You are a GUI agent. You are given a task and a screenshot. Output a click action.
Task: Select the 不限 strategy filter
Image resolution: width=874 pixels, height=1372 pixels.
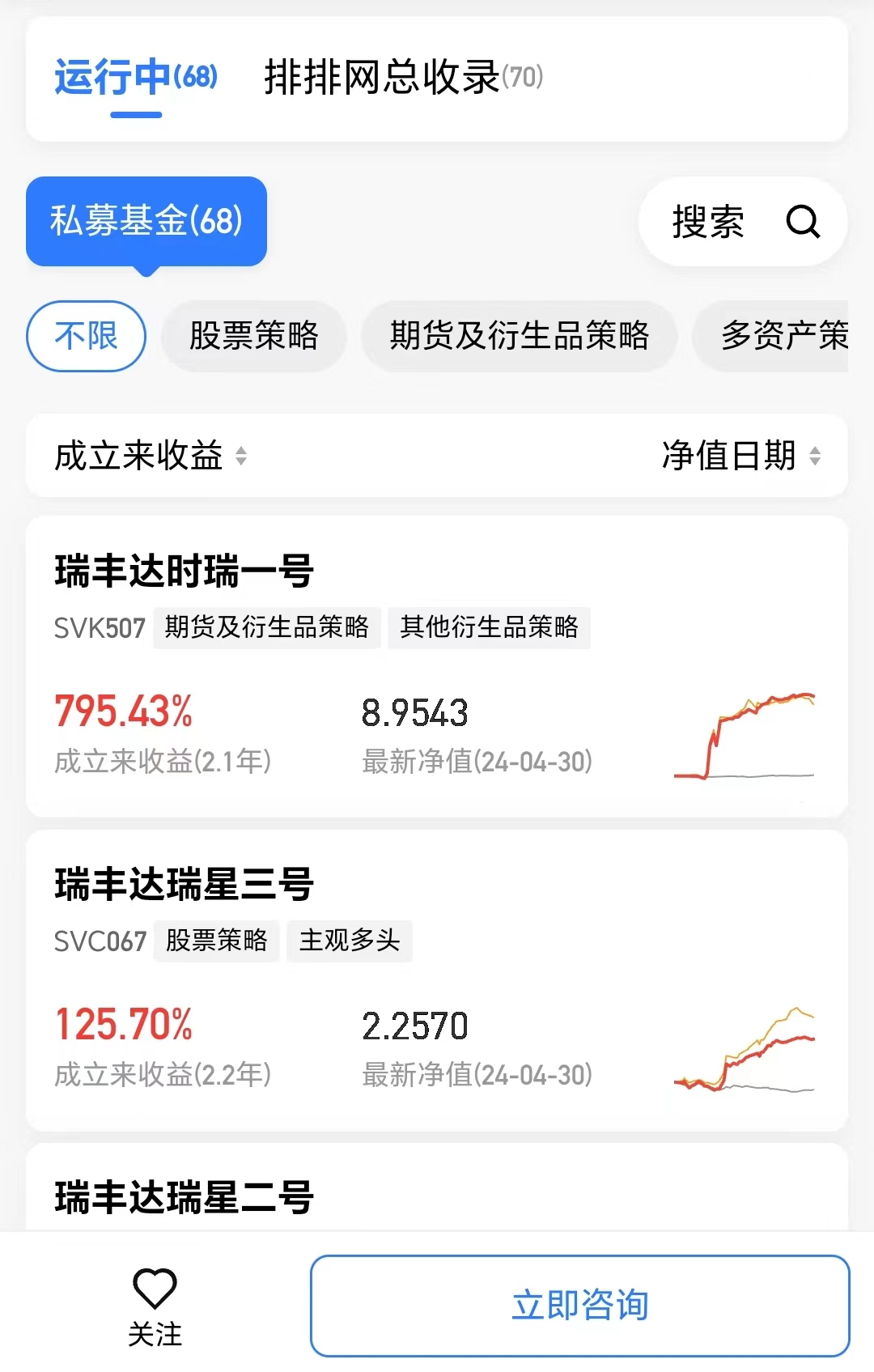pos(87,336)
